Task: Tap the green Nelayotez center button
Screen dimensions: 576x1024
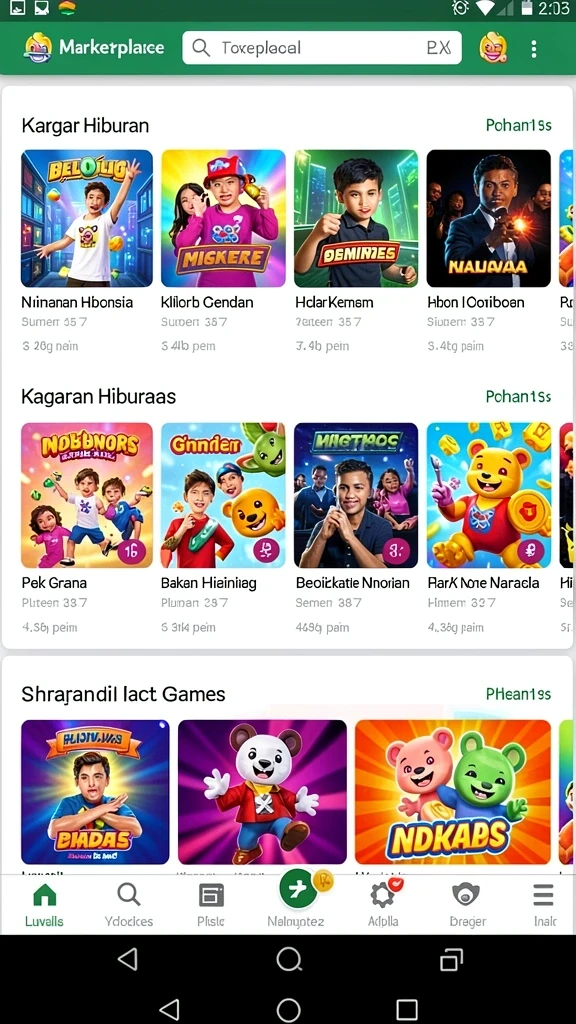Action: (x=298, y=889)
